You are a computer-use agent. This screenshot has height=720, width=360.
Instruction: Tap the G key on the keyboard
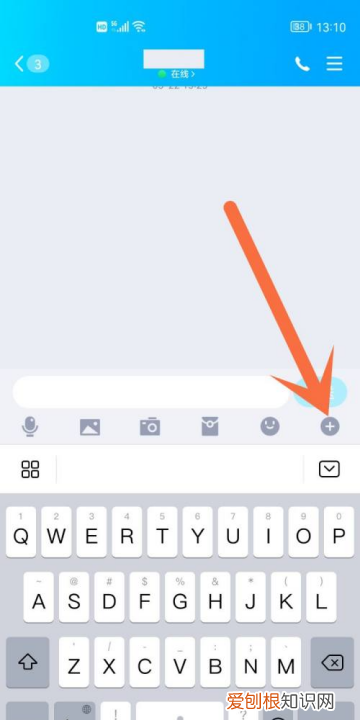[180, 597]
